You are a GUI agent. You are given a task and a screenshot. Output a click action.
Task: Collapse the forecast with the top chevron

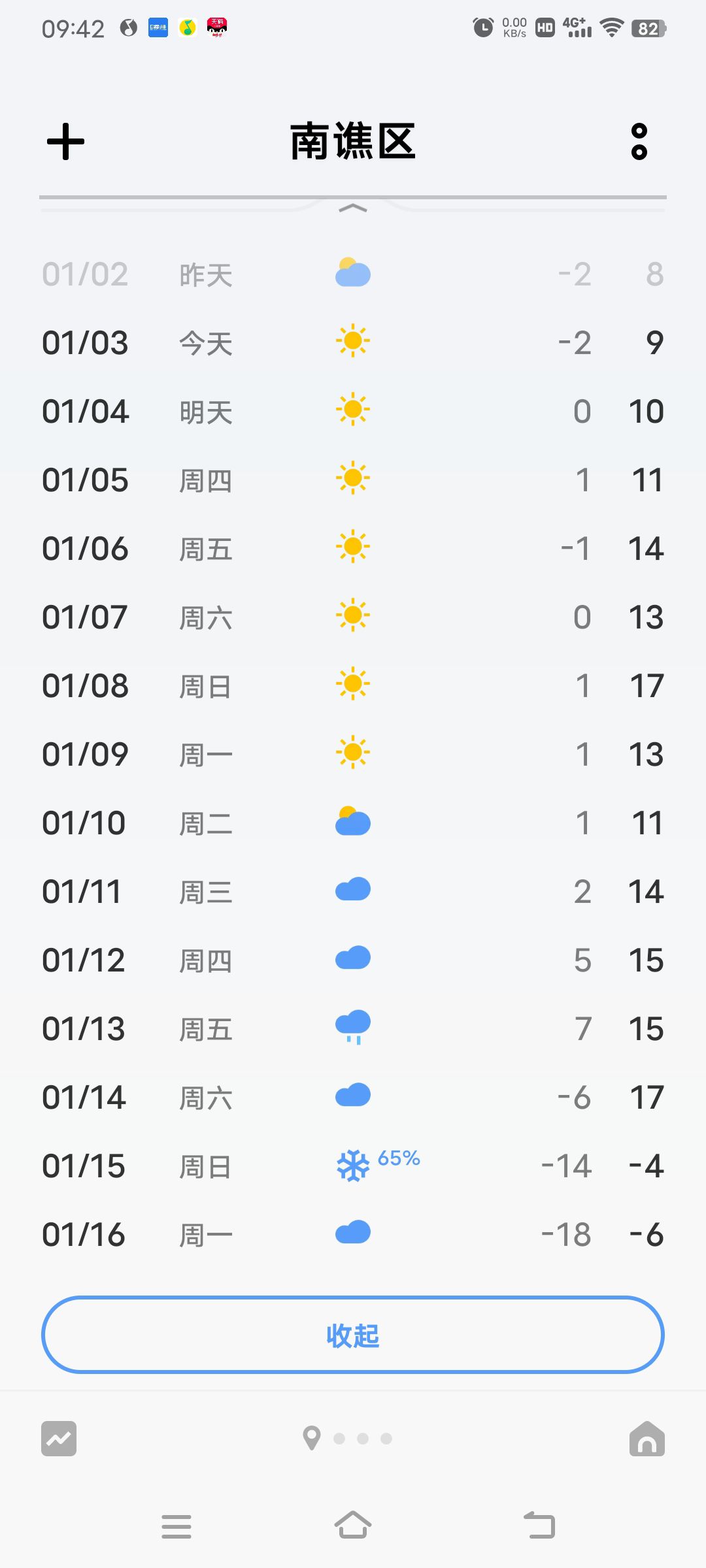pos(353,208)
